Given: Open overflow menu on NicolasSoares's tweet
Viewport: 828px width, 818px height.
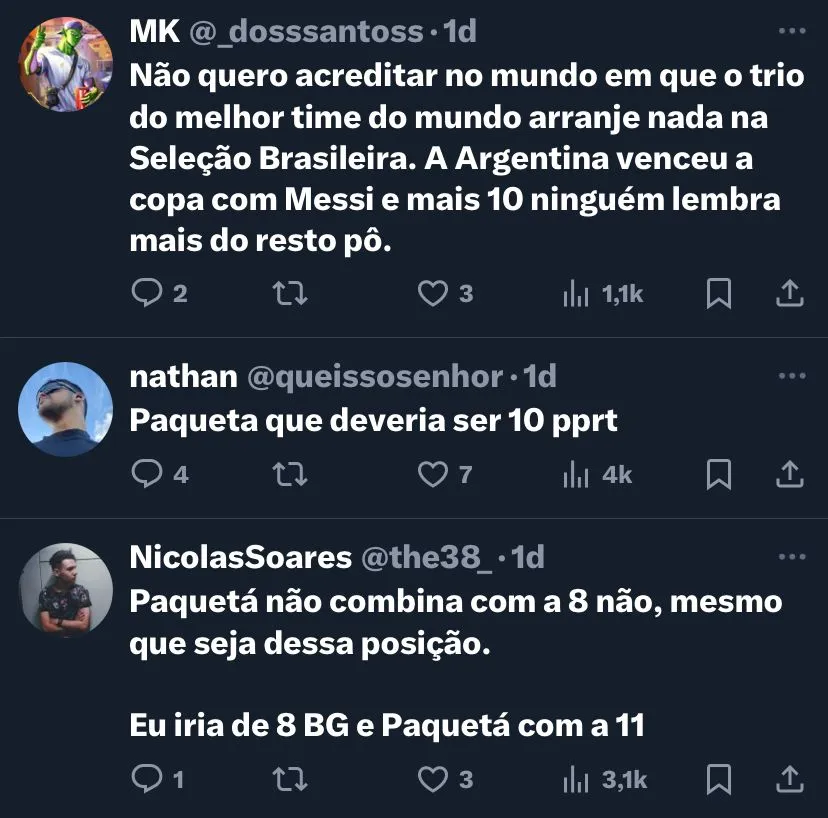Looking at the screenshot, I should (x=791, y=557).
